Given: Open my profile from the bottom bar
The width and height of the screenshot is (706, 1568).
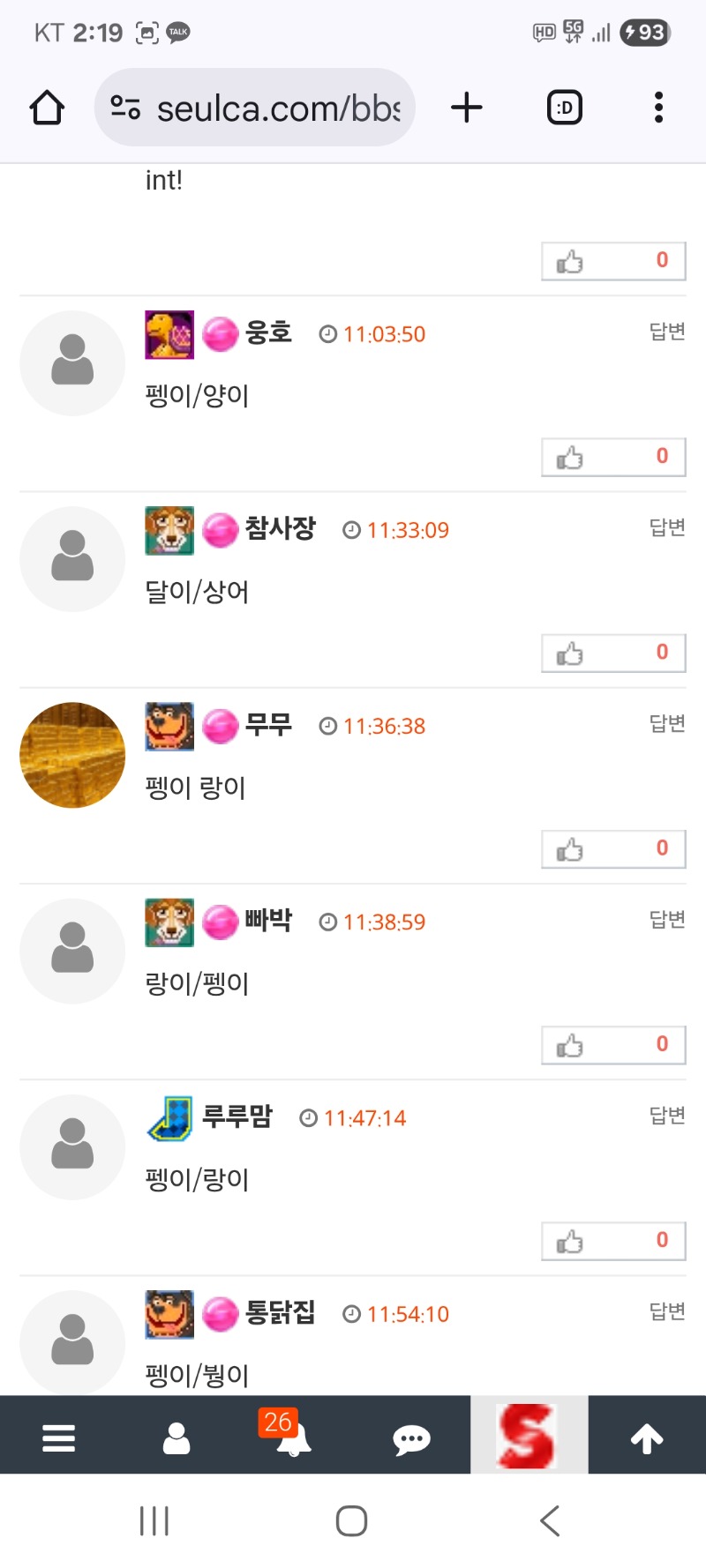Looking at the screenshot, I should (x=176, y=1438).
